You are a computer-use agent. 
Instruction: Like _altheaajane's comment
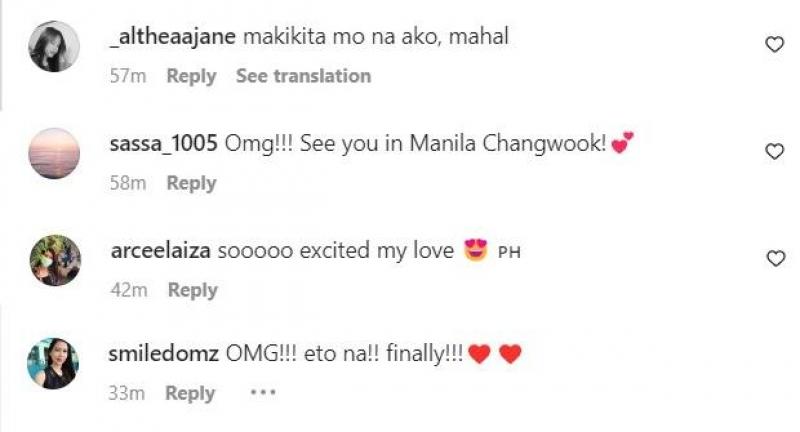coord(773,44)
